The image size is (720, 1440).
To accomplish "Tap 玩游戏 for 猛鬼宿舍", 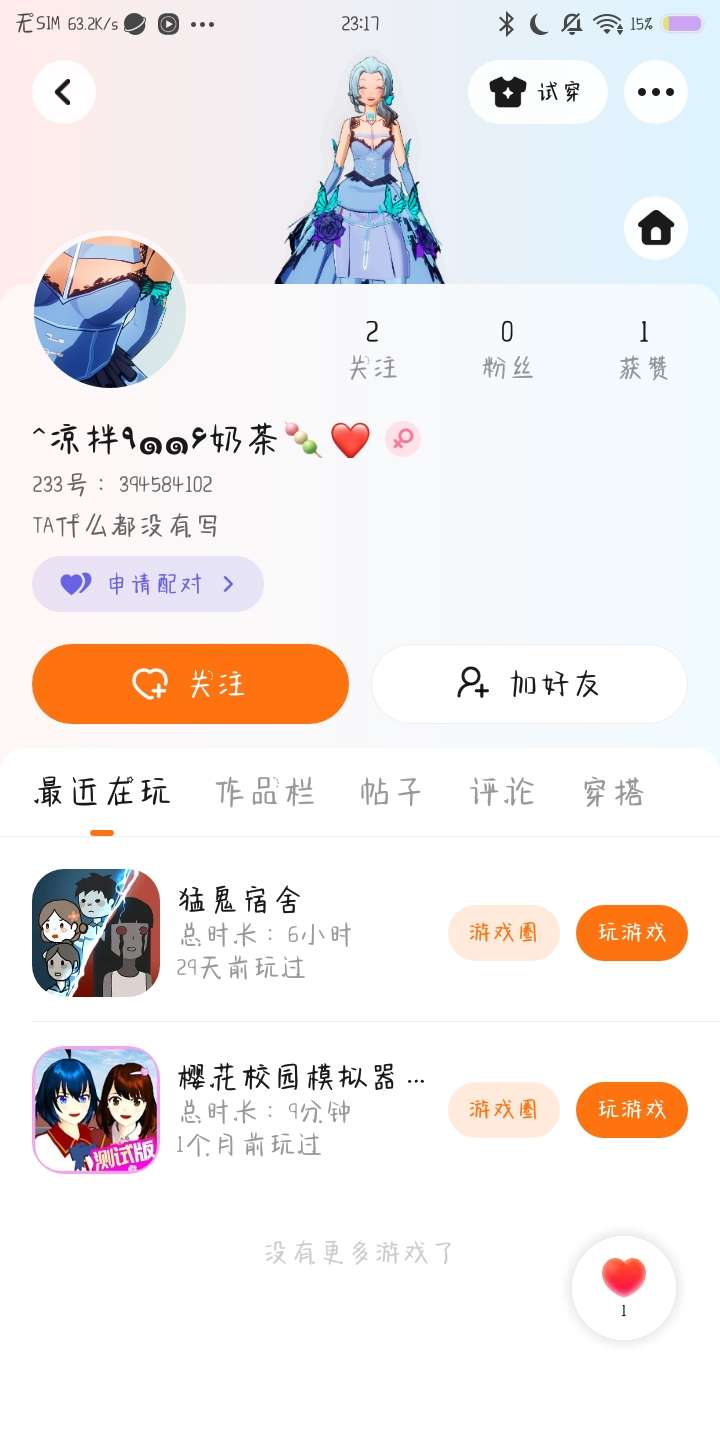I will point(631,933).
